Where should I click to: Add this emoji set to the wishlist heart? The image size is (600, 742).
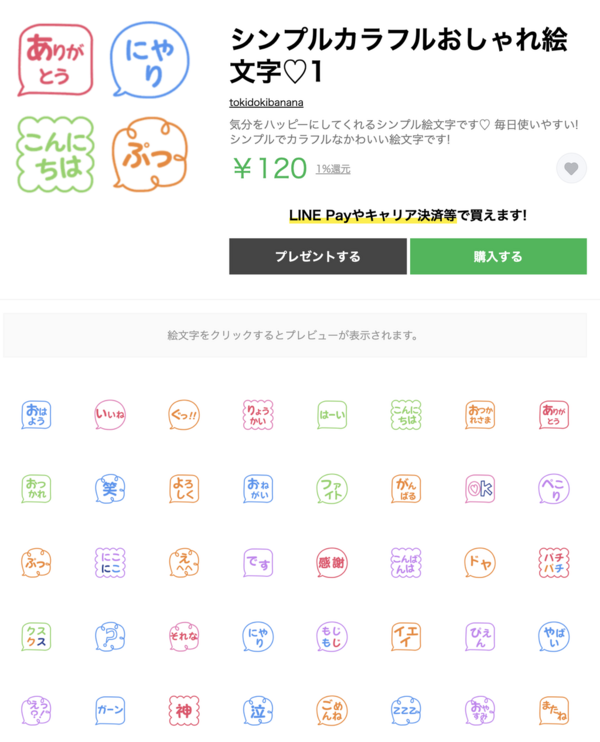click(x=571, y=169)
